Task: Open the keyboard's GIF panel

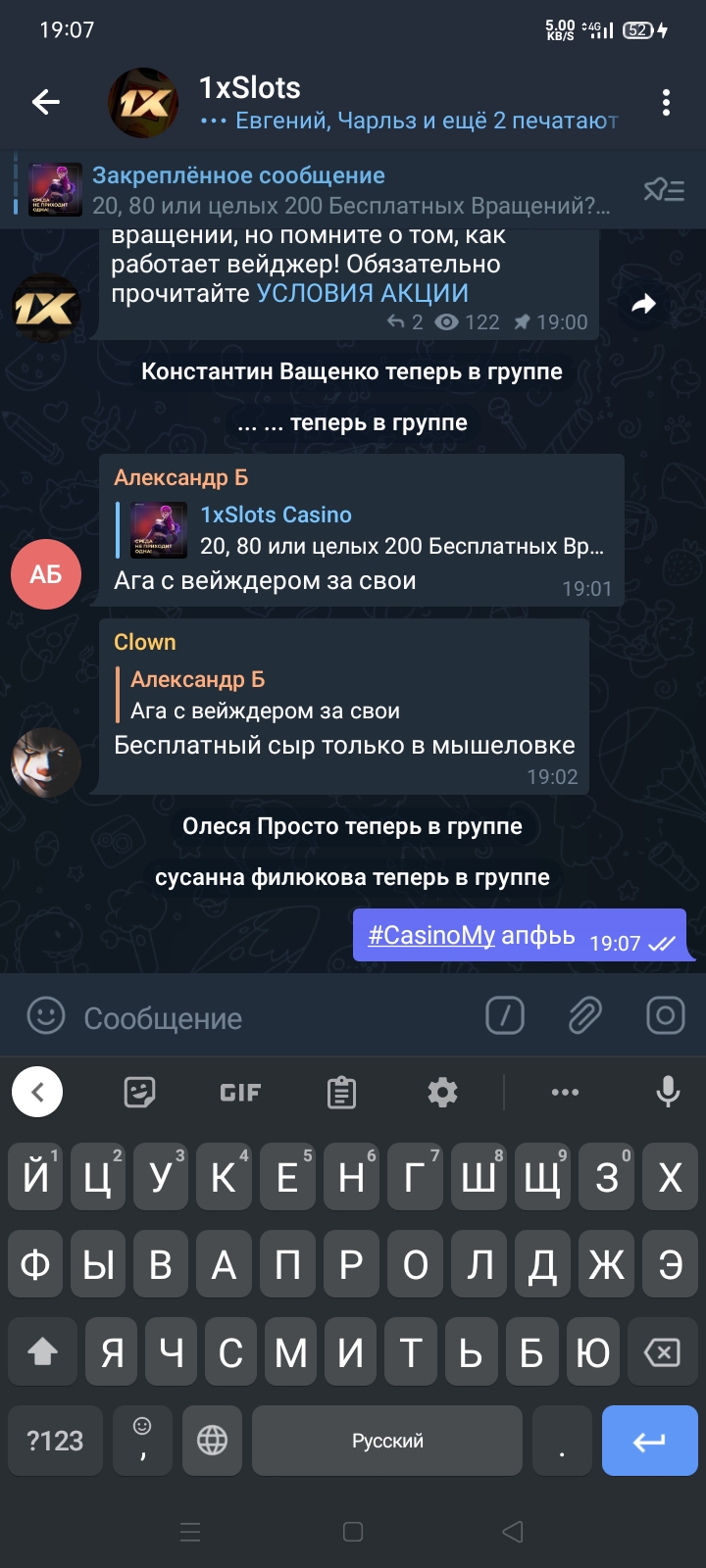Action: pyautogui.click(x=240, y=1092)
